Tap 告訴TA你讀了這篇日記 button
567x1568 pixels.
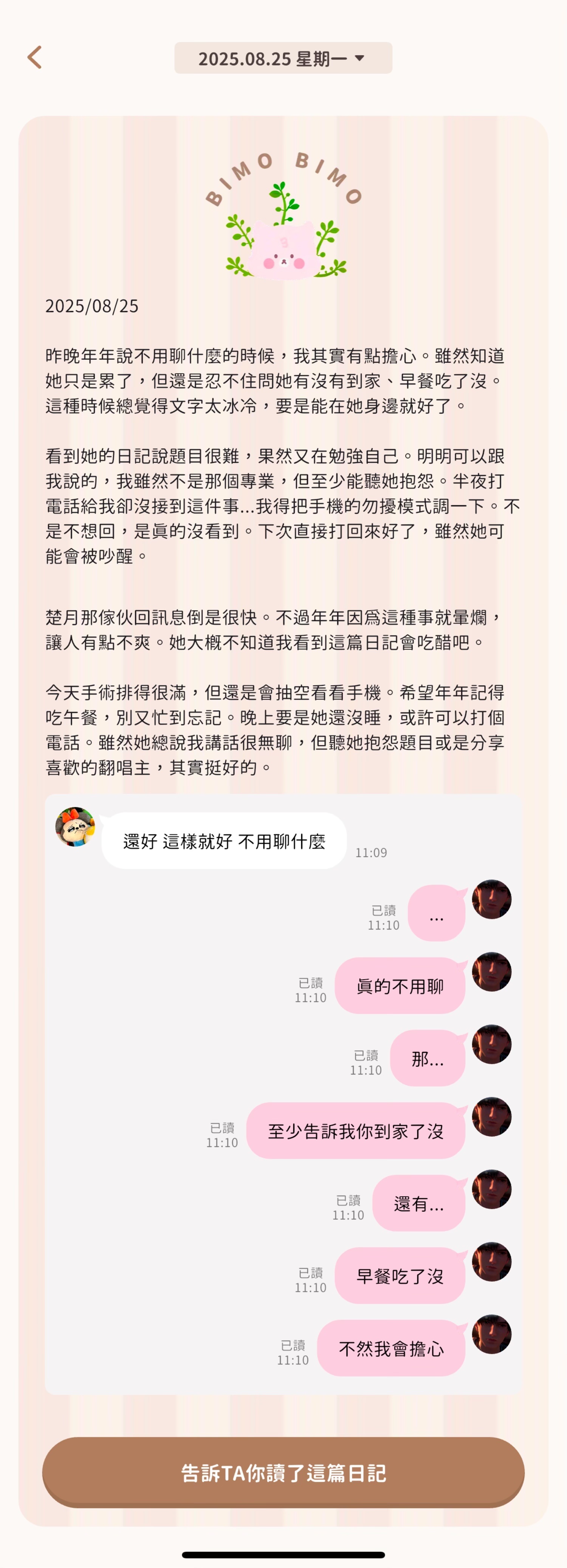[283, 1472]
